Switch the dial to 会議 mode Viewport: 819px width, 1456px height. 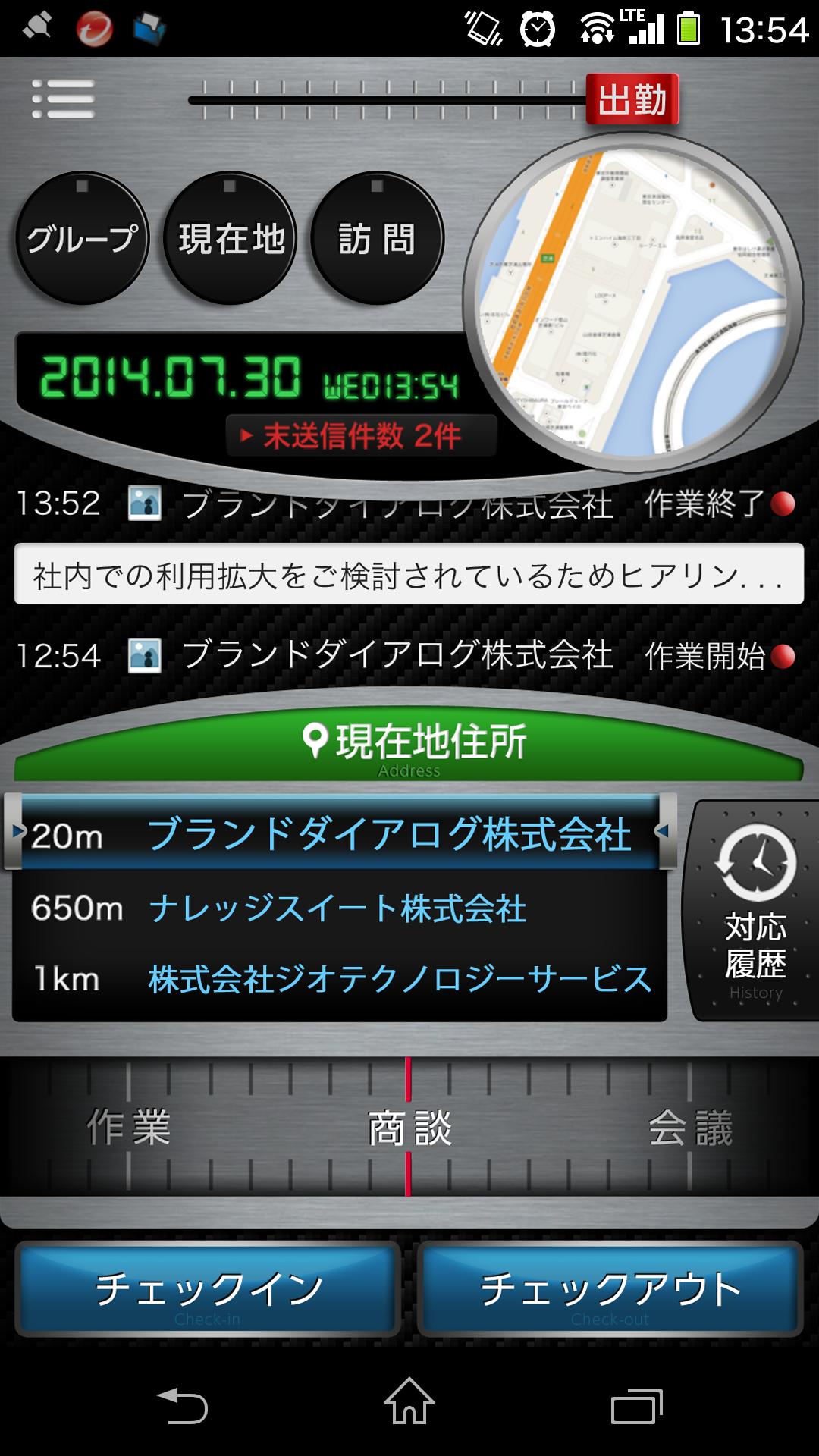694,1130
